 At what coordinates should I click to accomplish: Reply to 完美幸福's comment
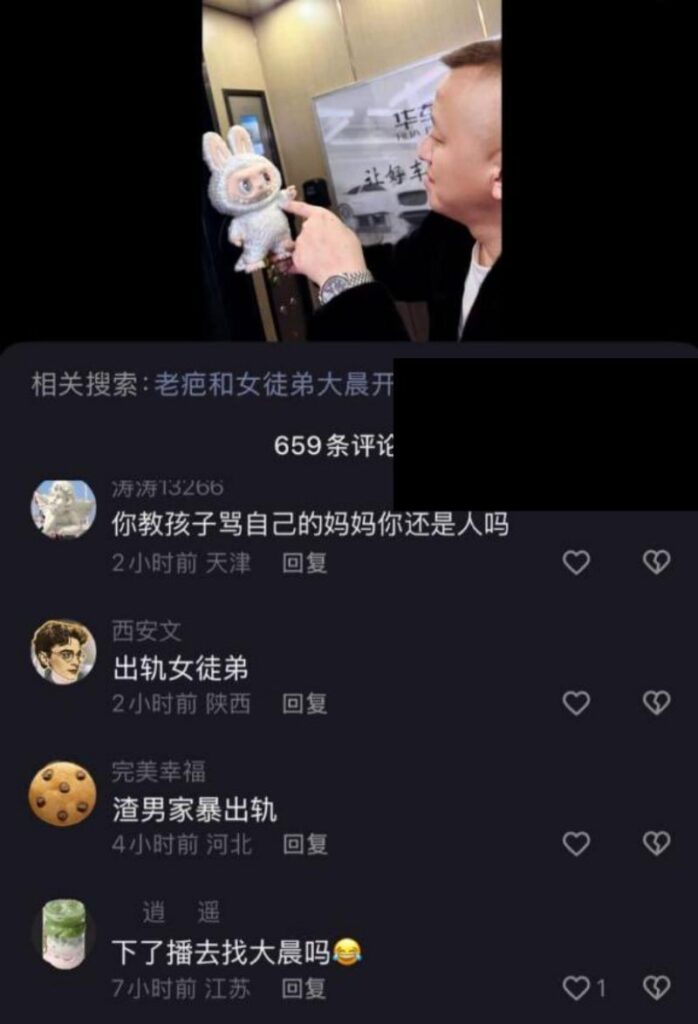(304, 844)
